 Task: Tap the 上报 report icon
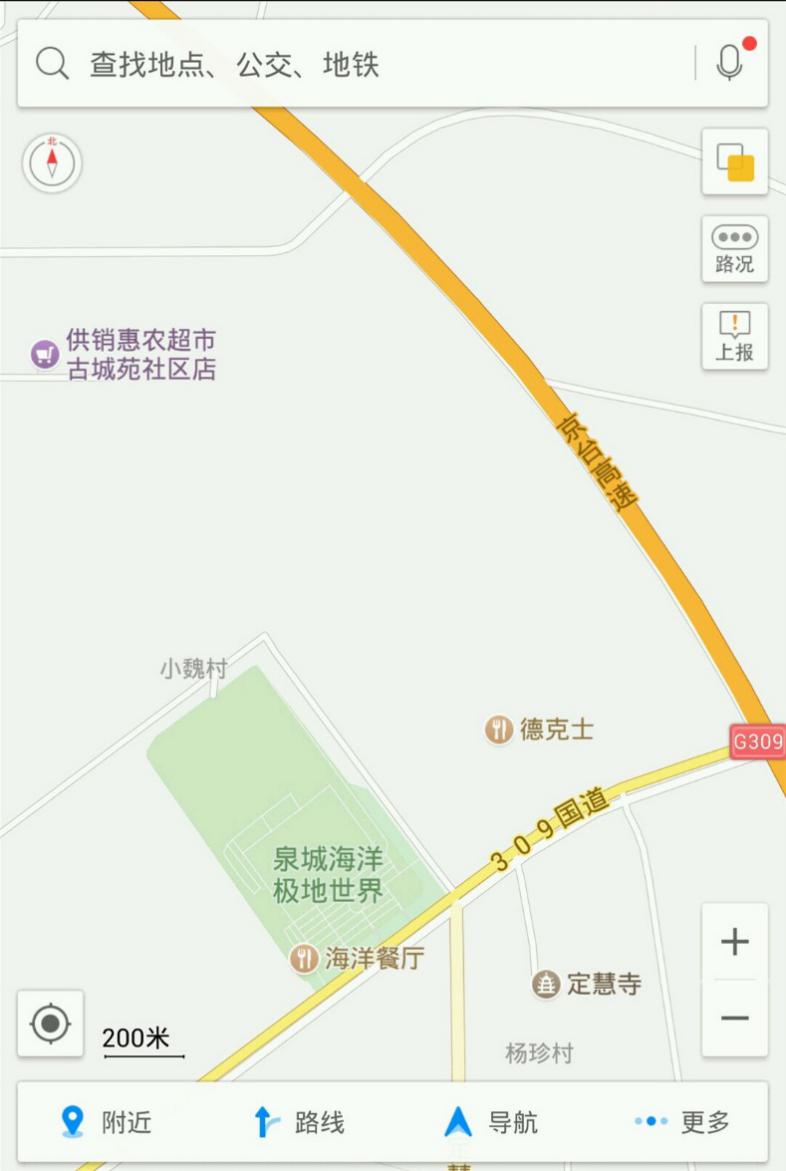click(734, 335)
